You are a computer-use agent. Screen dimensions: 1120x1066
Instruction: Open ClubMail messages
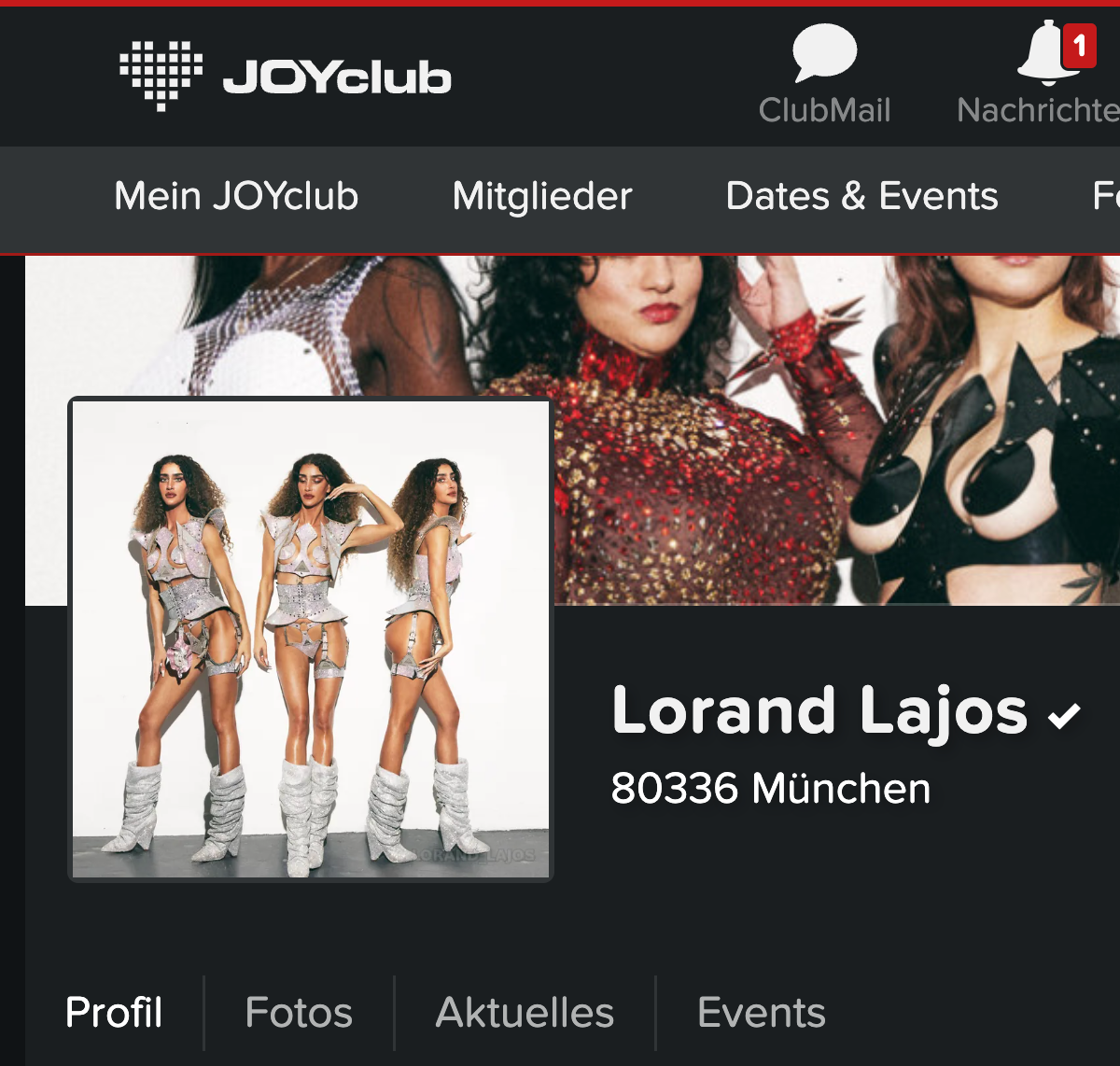coord(824,76)
